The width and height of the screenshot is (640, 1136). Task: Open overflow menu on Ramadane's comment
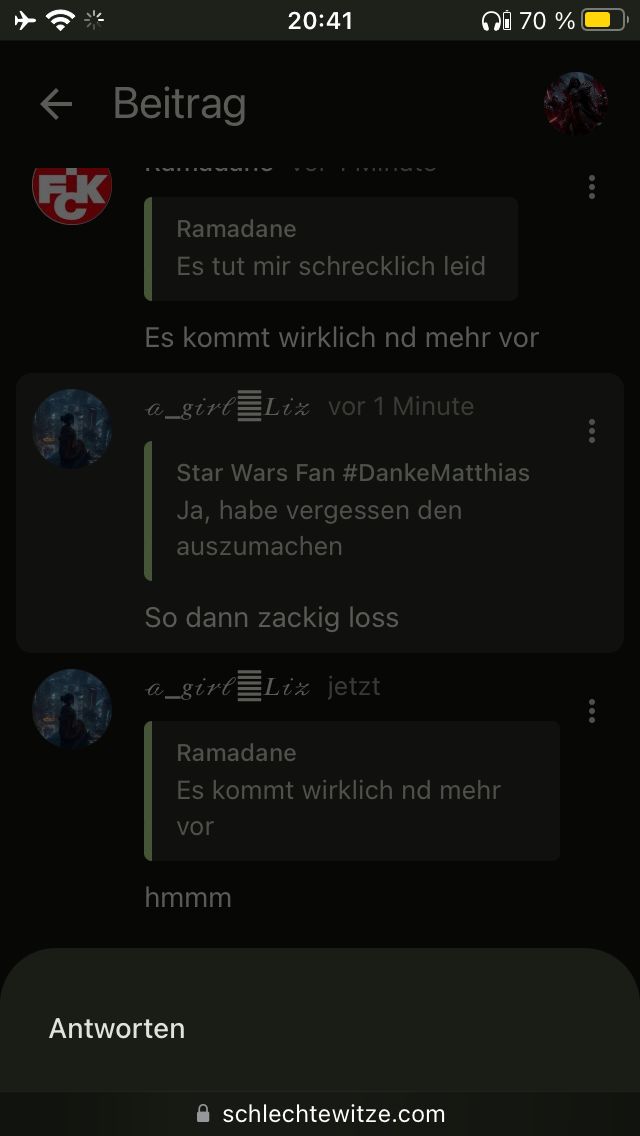coord(592,187)
